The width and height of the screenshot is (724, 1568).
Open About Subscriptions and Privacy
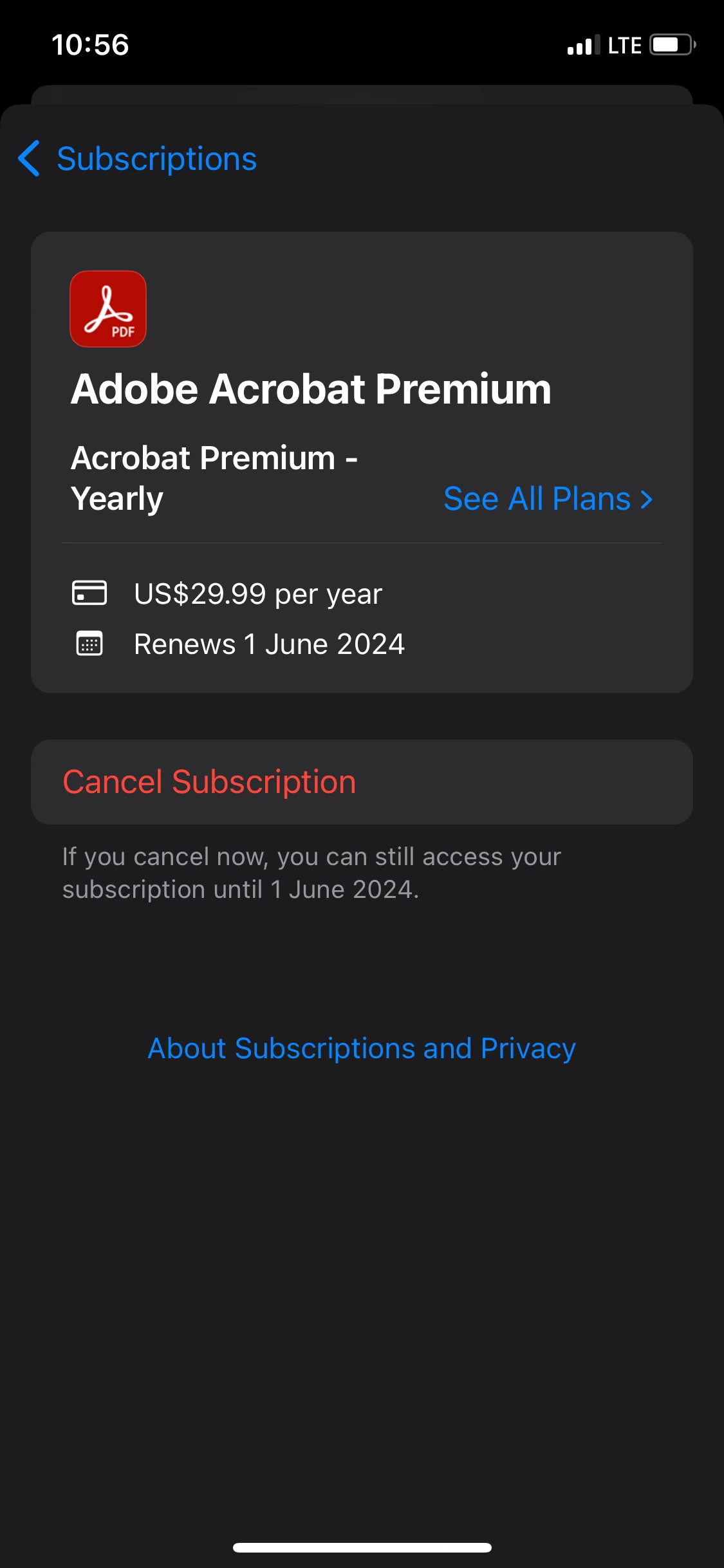[x=362, y=1049]
